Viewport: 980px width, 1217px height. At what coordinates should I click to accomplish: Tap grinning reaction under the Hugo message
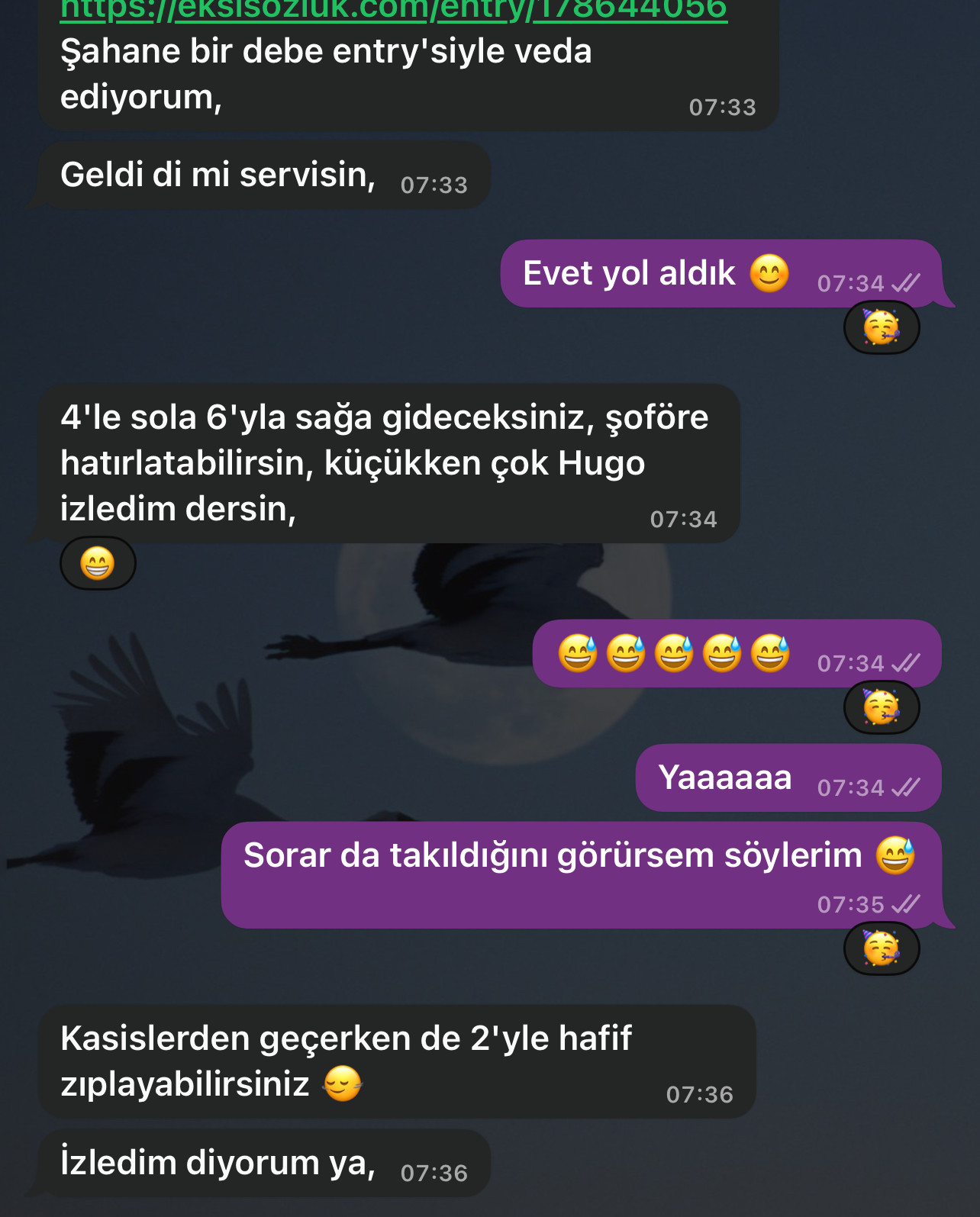click(98, 564)
